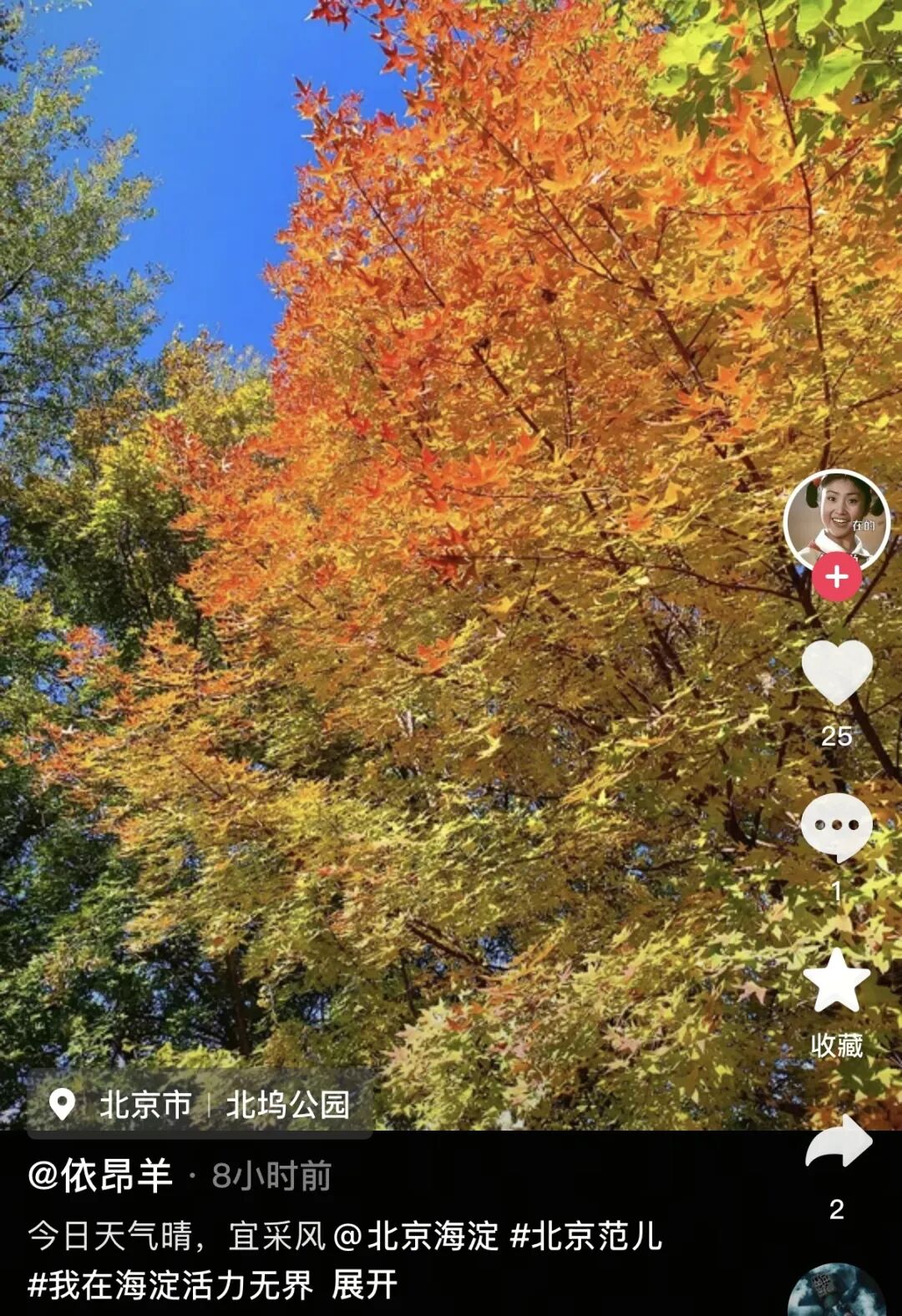Viewport: 902px width, 1316px height.
Task: Expand the caption with 展开
Action: pyautogui.click(x=364, y=1285)
